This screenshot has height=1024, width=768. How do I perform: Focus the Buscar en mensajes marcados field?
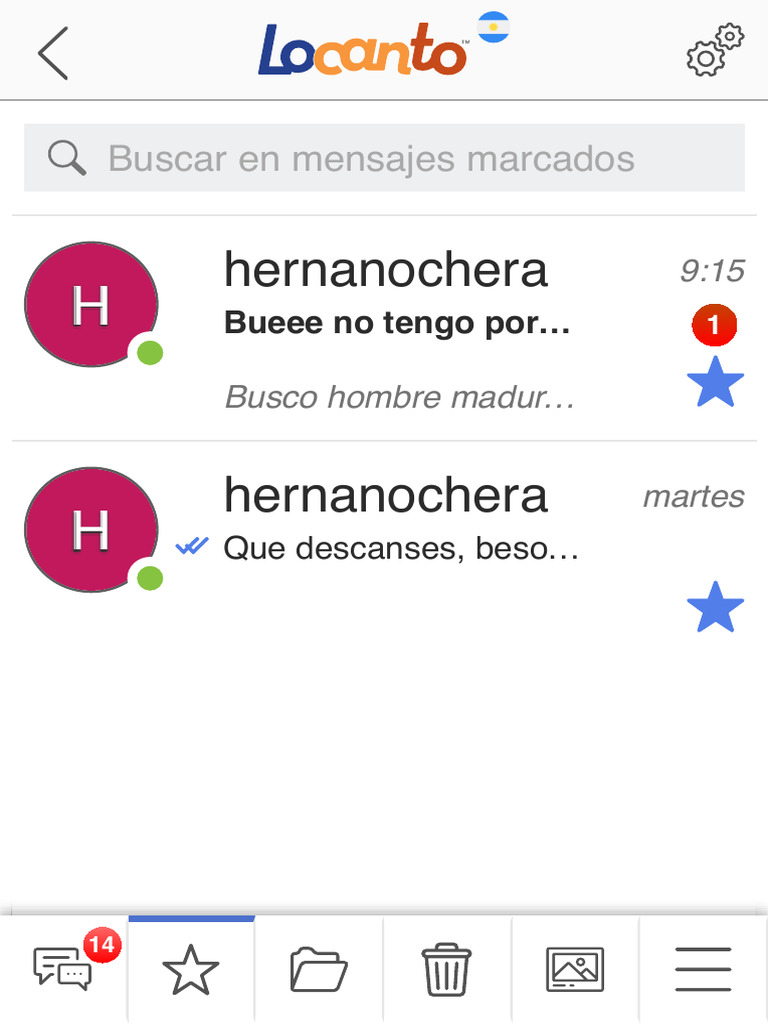pos(384,158)
